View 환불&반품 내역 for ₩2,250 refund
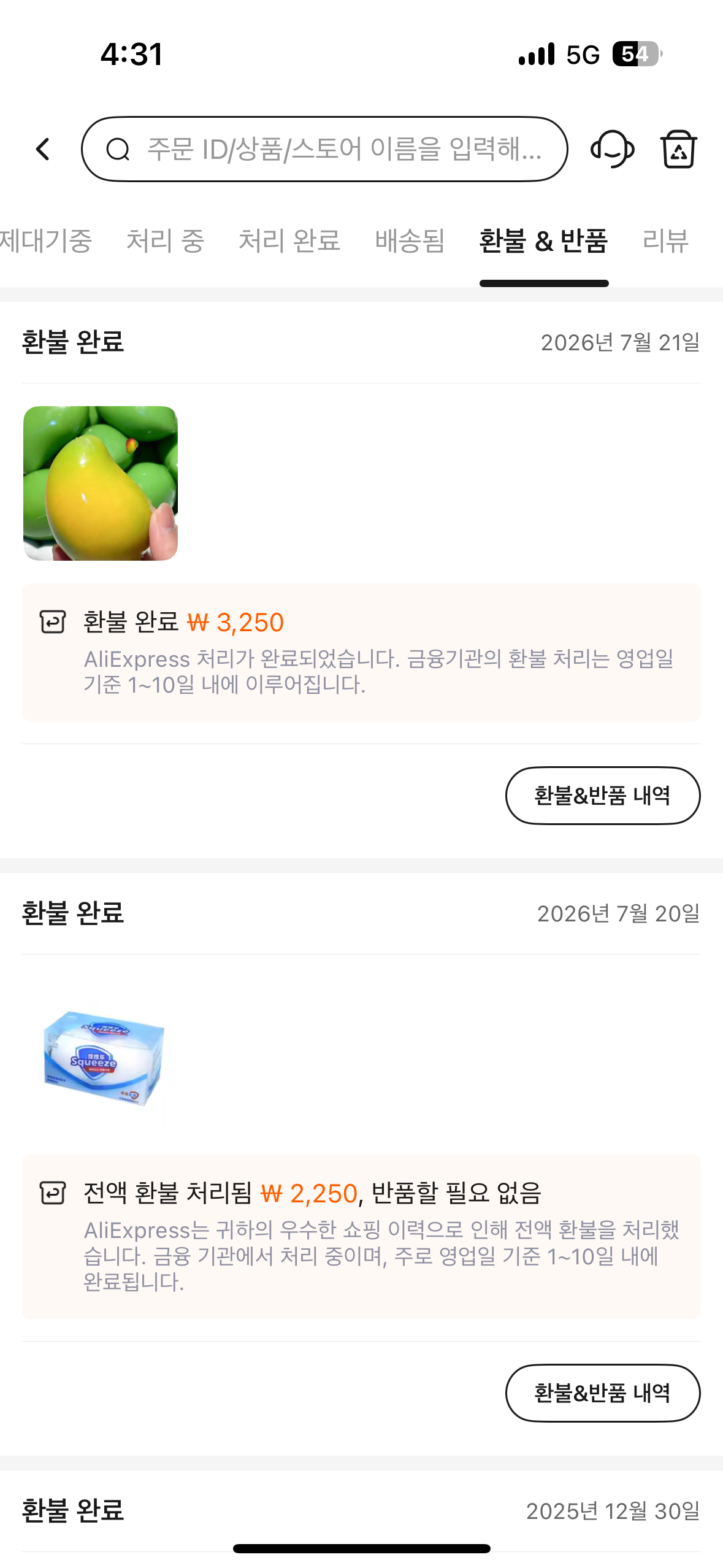The image size is (723, 1568). pos(603,1393)
